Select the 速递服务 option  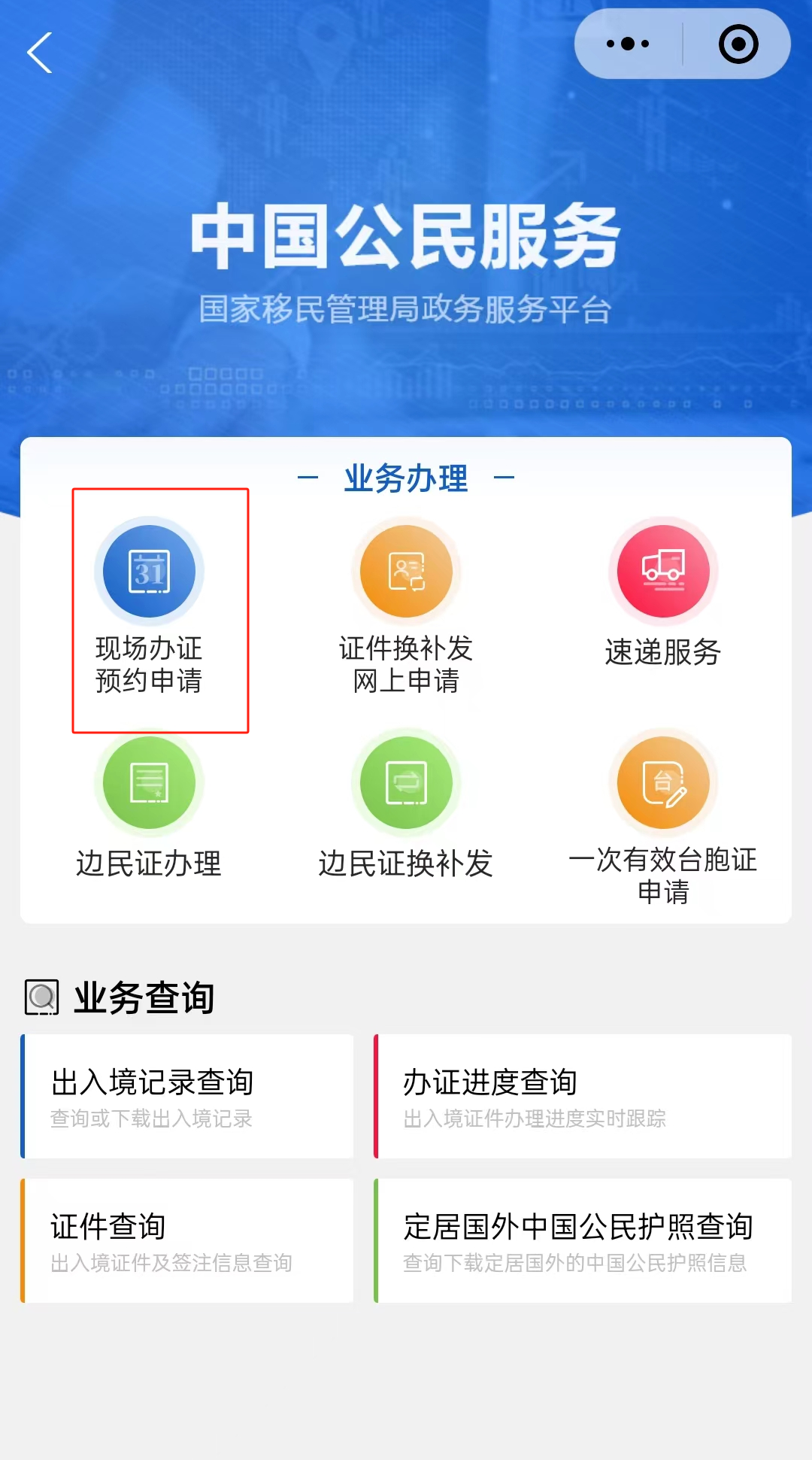tap(663, 594)
